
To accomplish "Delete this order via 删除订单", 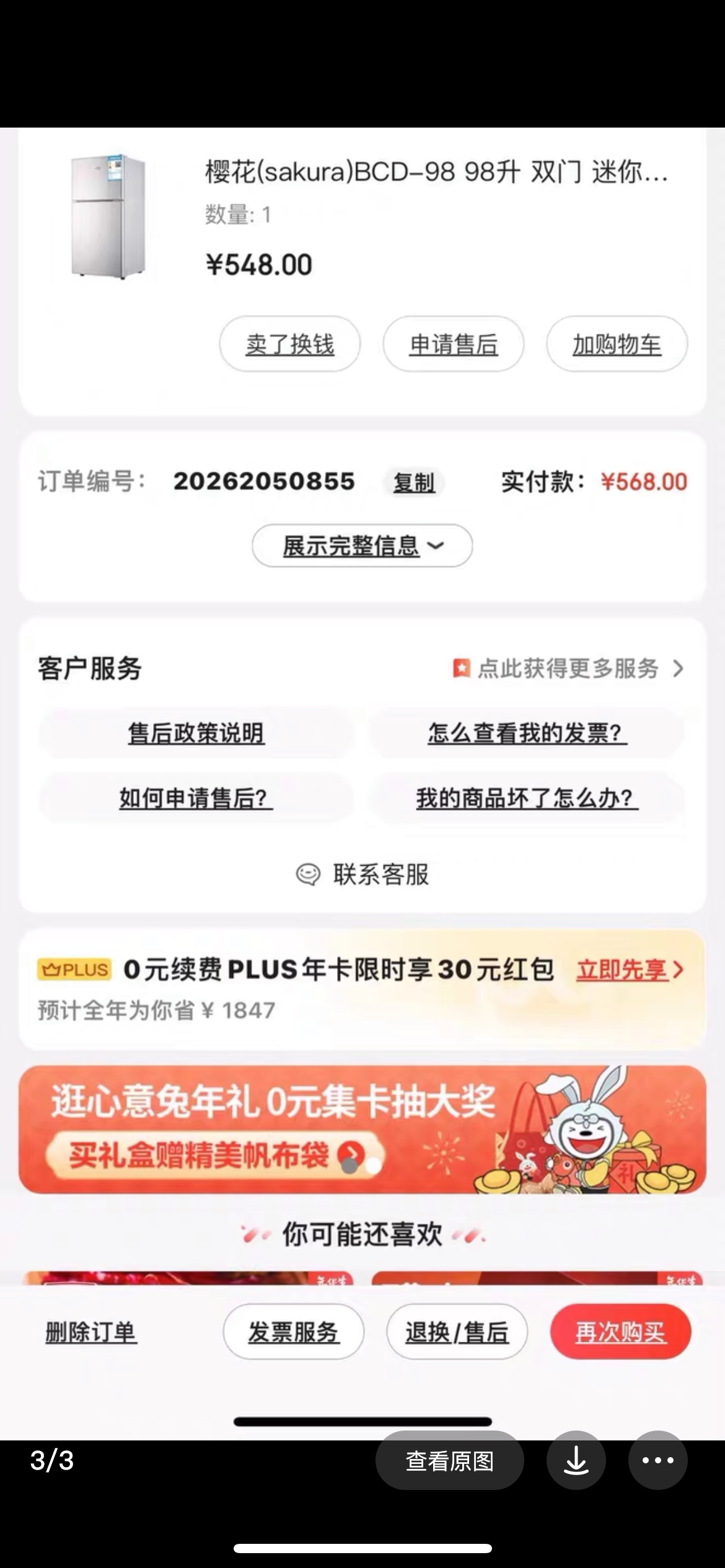I will (91, 1331).
